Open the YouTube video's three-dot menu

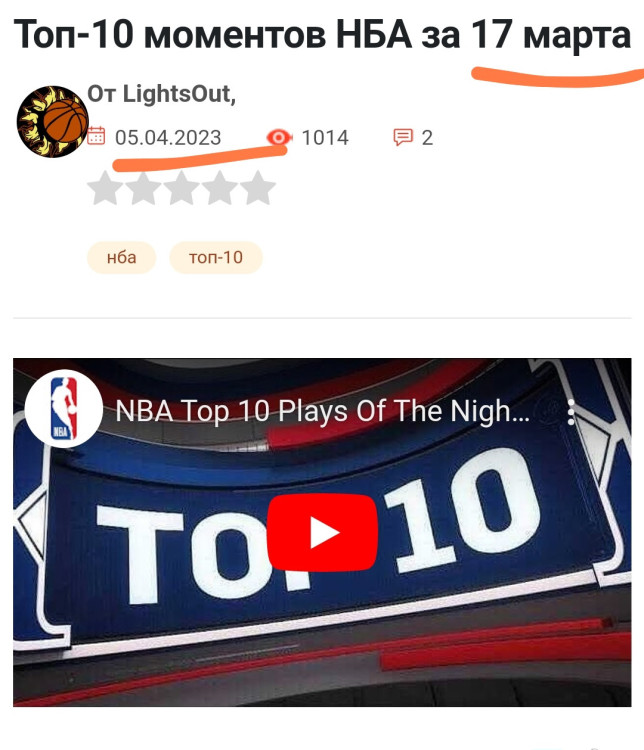[570, 411]
